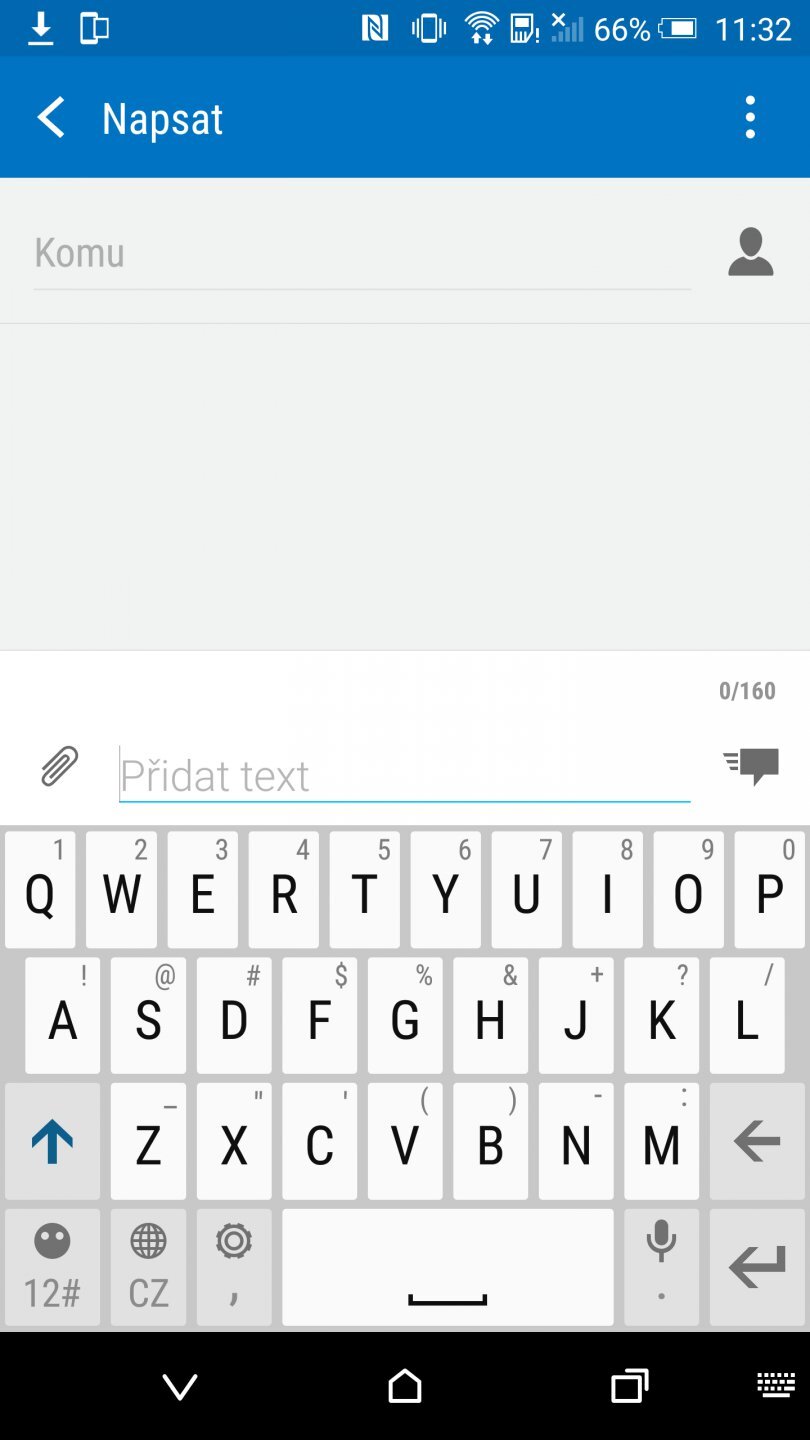Image resolution: width=810 pixels, height=1440 pixels.
Task: Start voice input with the microphone key
Action: point(661,1268)
